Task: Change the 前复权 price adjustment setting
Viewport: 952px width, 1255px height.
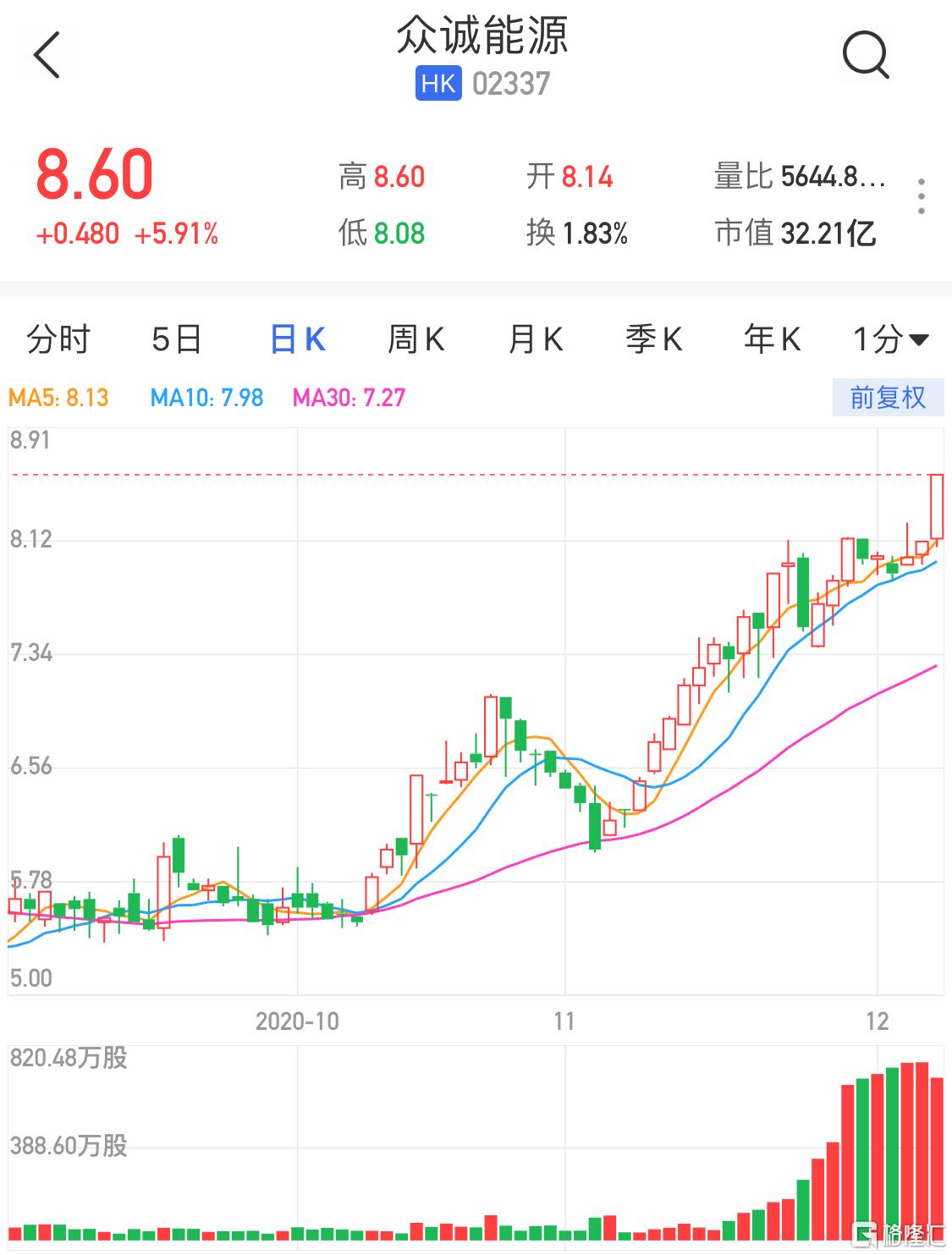Action: (887, 397)
